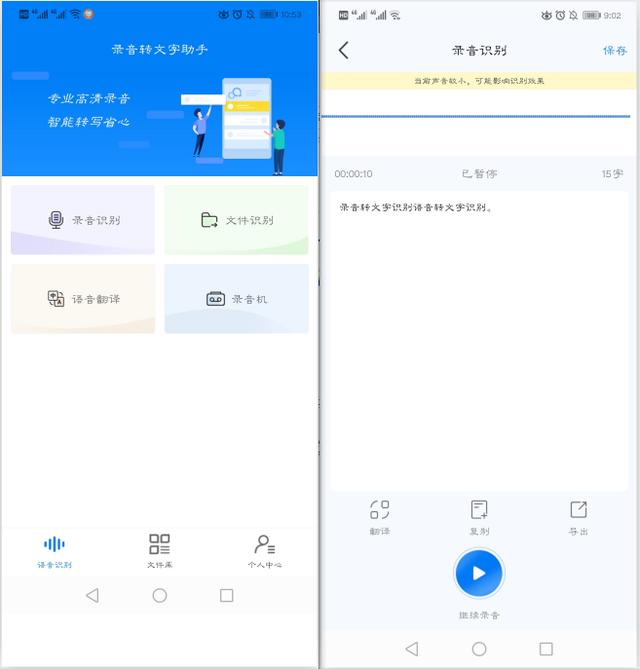Open the 录音机 card
This screenshot has height=669, width=640.
coord(236,298)
